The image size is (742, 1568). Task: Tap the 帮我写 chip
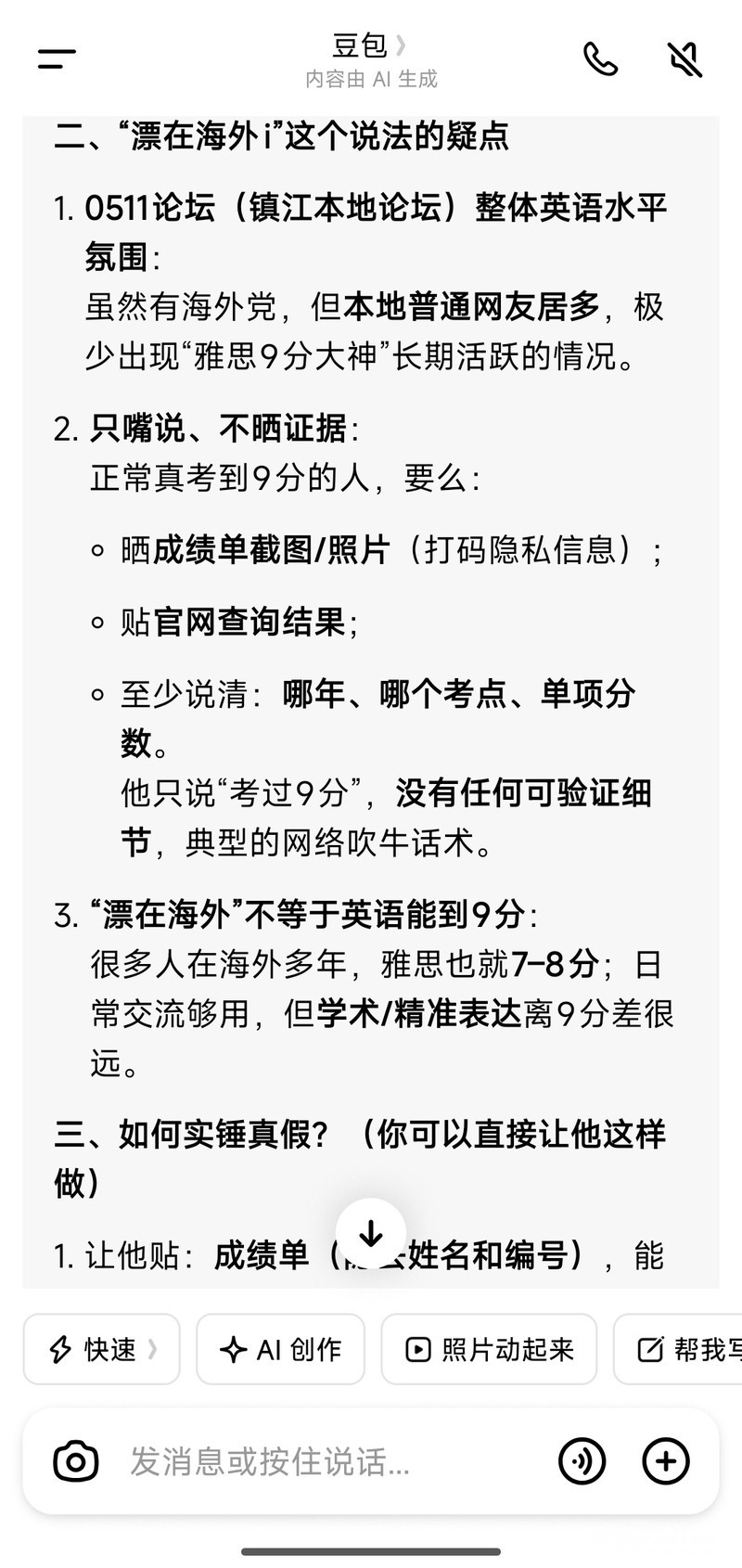click(x=678, y=1349)
